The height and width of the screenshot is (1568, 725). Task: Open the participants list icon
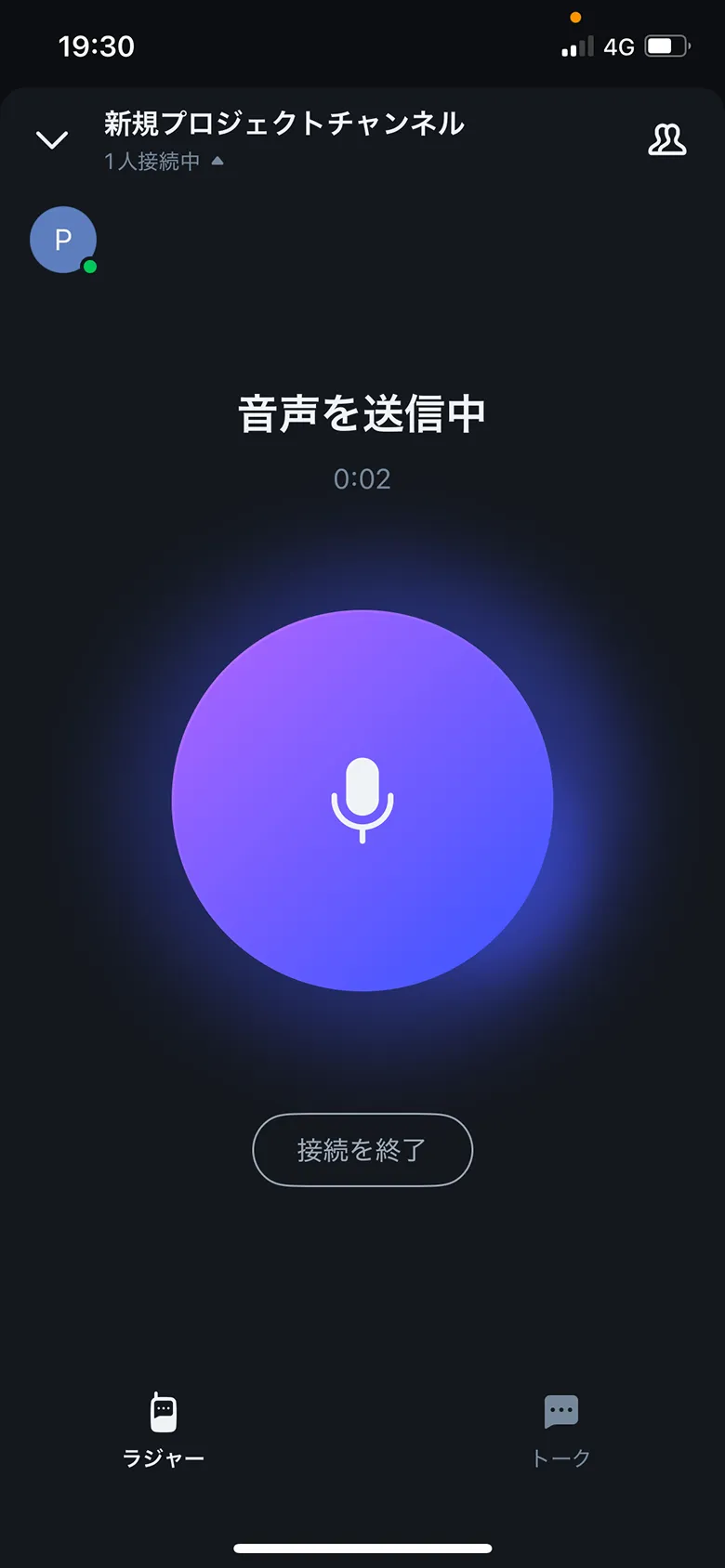666,140
